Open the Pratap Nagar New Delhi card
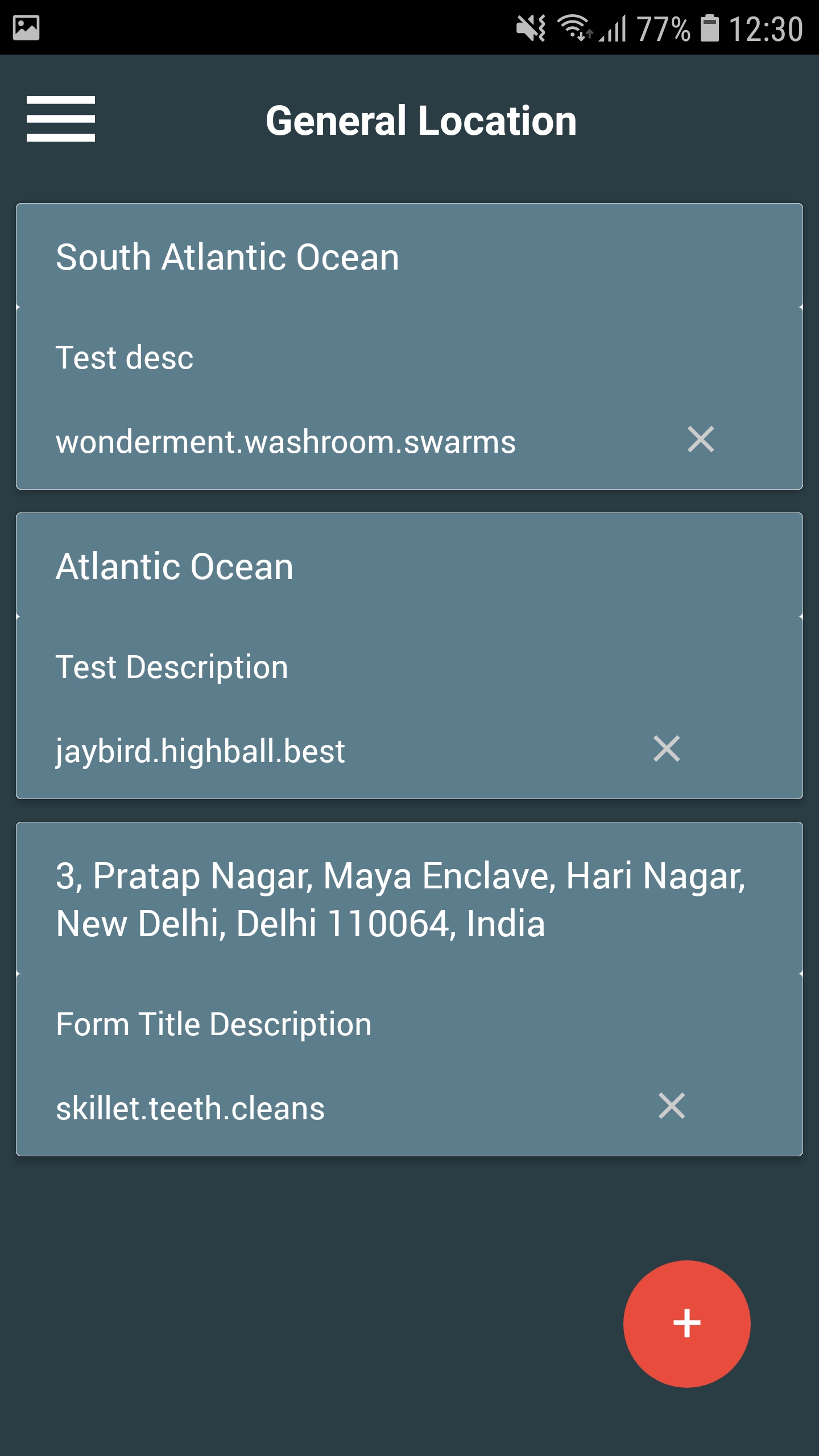Image resolution: width=819 pixels, height=1456 pixels. 400,899
